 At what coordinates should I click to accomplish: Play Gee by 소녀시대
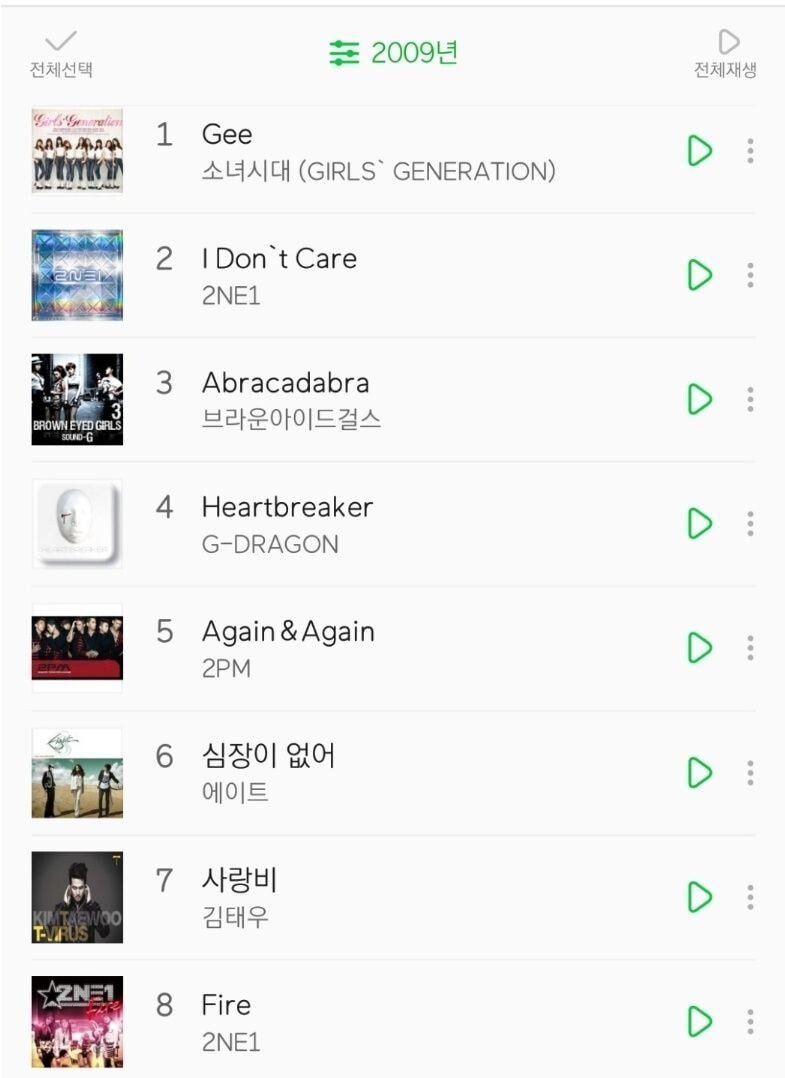point(700,151)
